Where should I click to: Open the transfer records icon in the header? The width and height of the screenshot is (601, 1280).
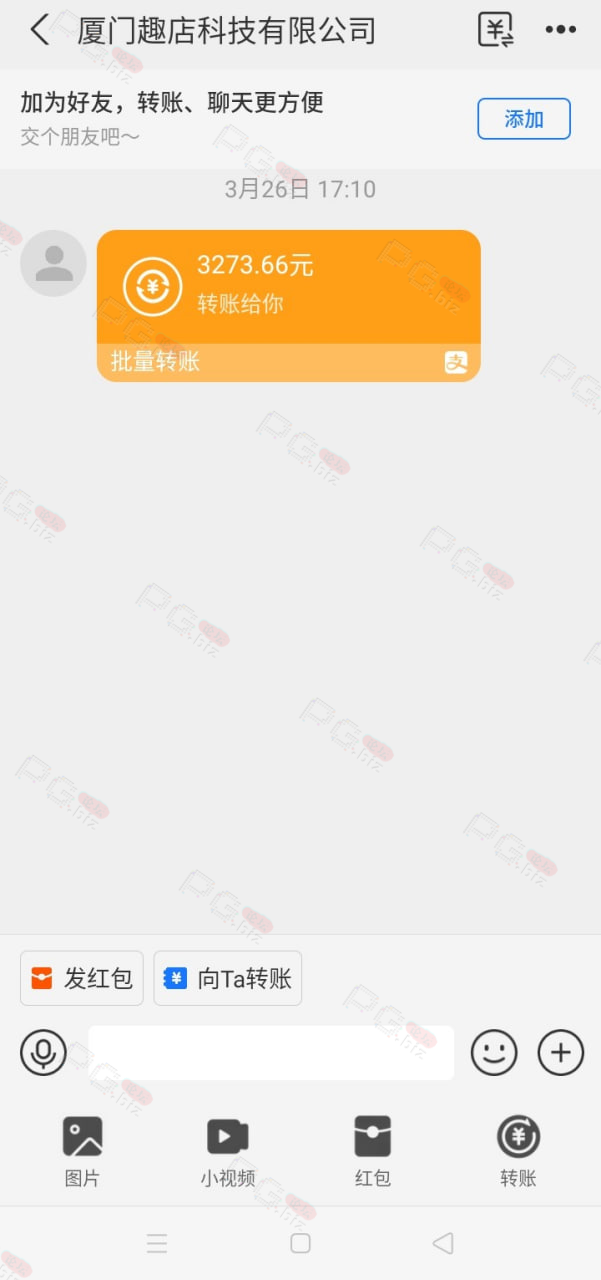pyautogui.click(x=496, y=30)
